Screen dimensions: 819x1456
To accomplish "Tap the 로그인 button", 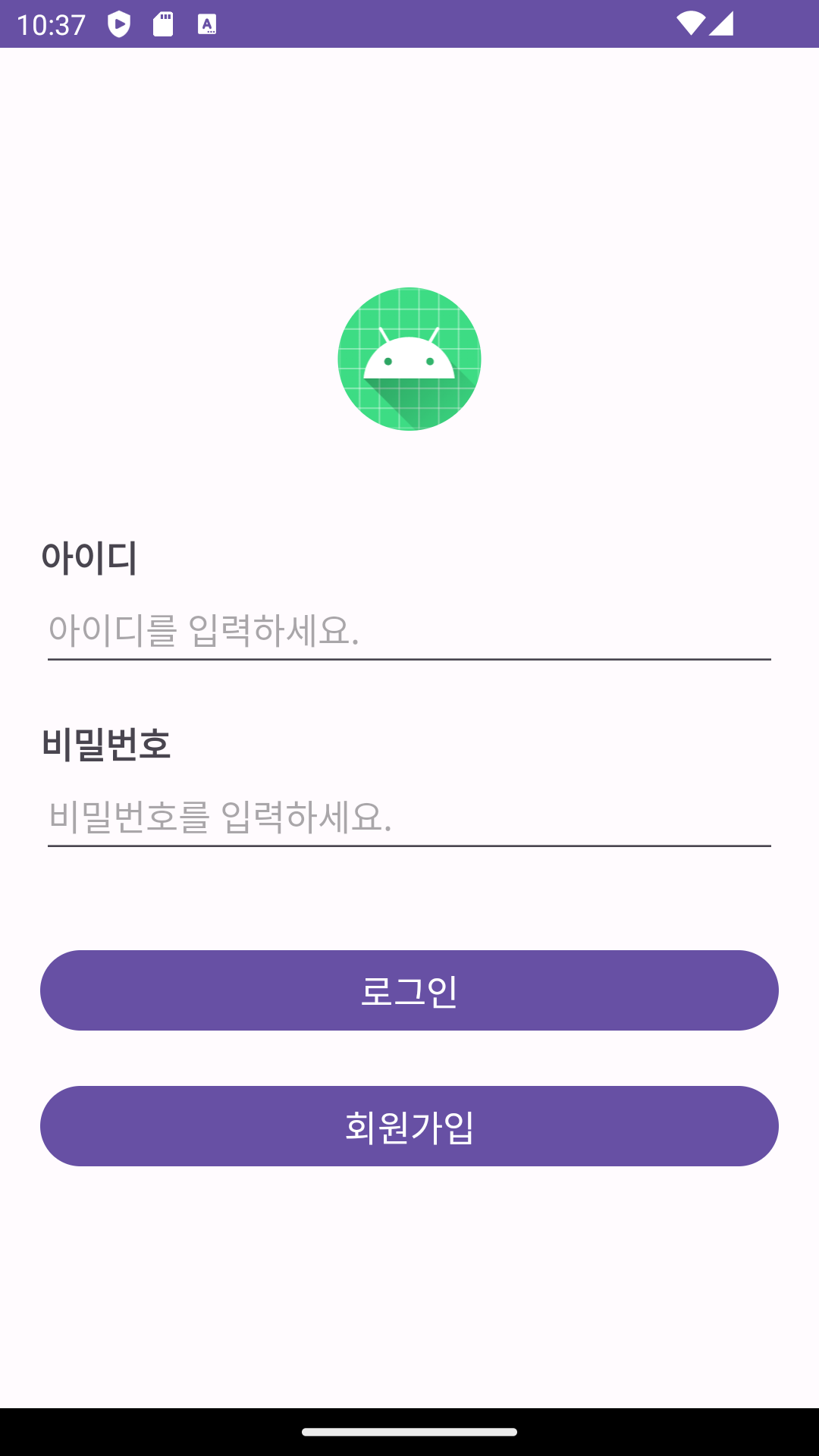I will tap(409, 990).
